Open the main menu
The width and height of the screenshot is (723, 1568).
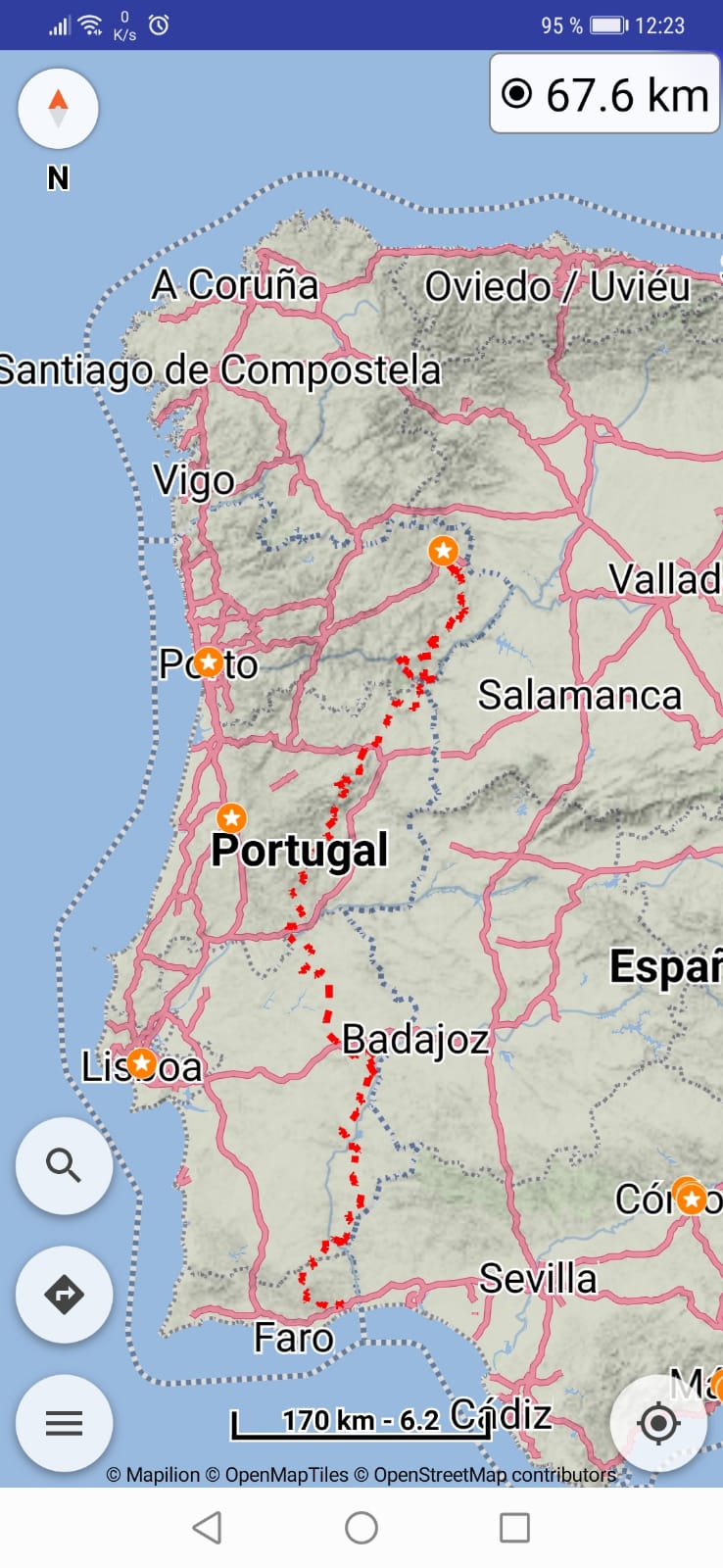coord(64,1423)
